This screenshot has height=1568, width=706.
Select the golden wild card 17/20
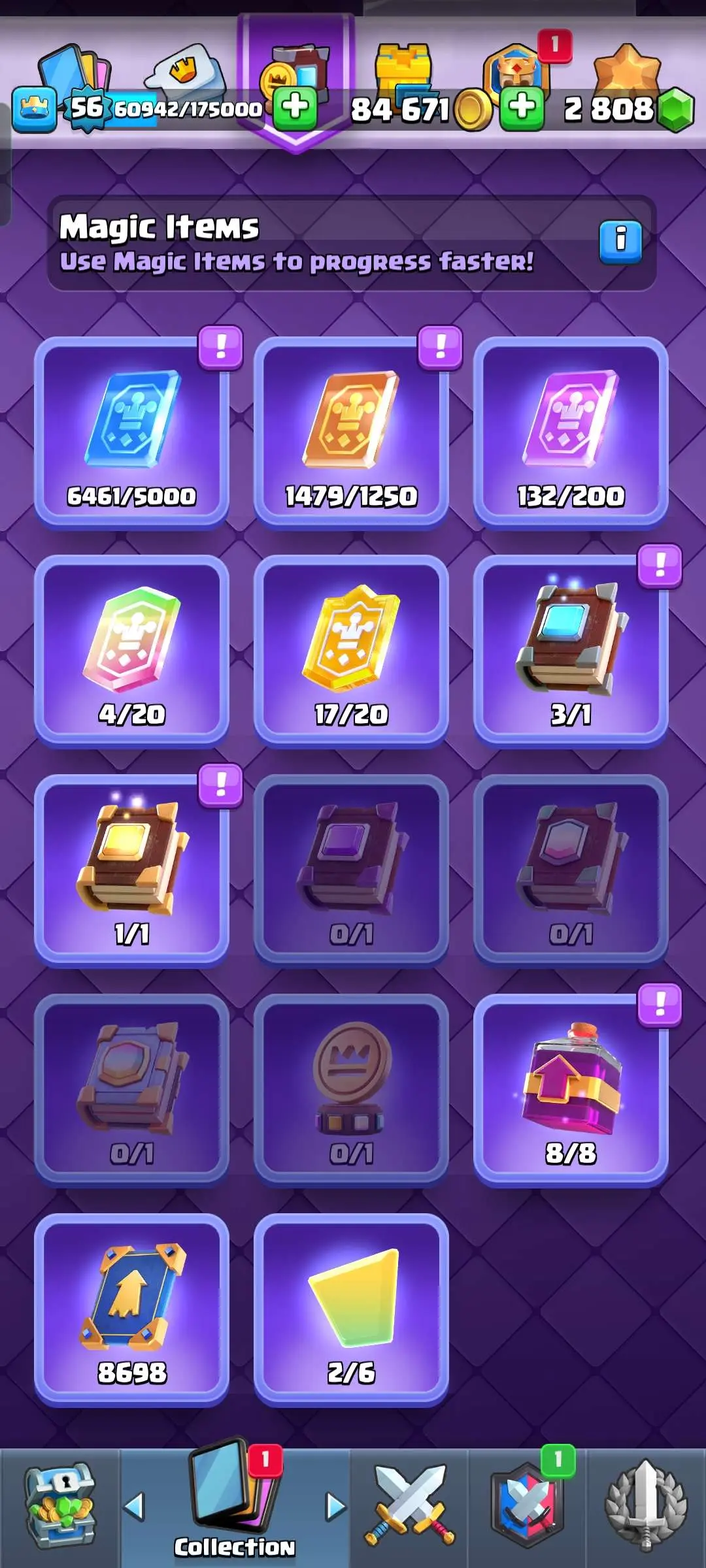(351, 650)
